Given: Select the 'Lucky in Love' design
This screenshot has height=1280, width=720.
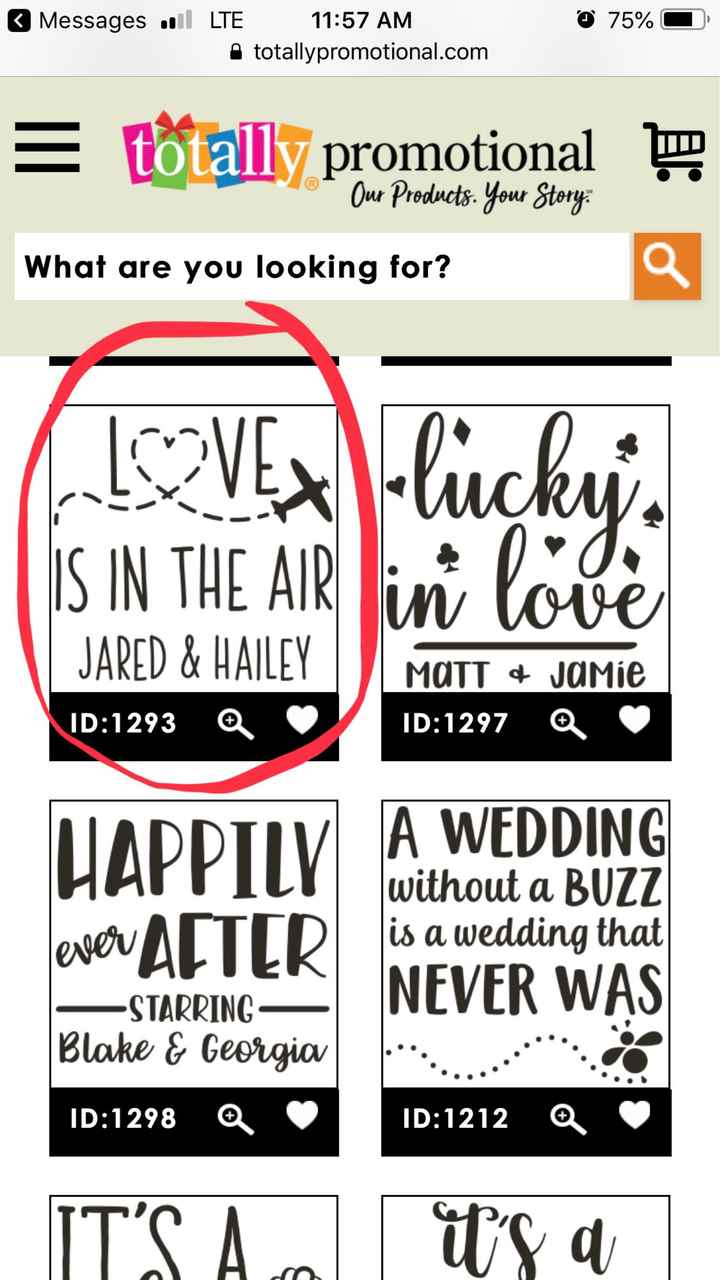Looking at the screenshot, I should tap(526, 548).
